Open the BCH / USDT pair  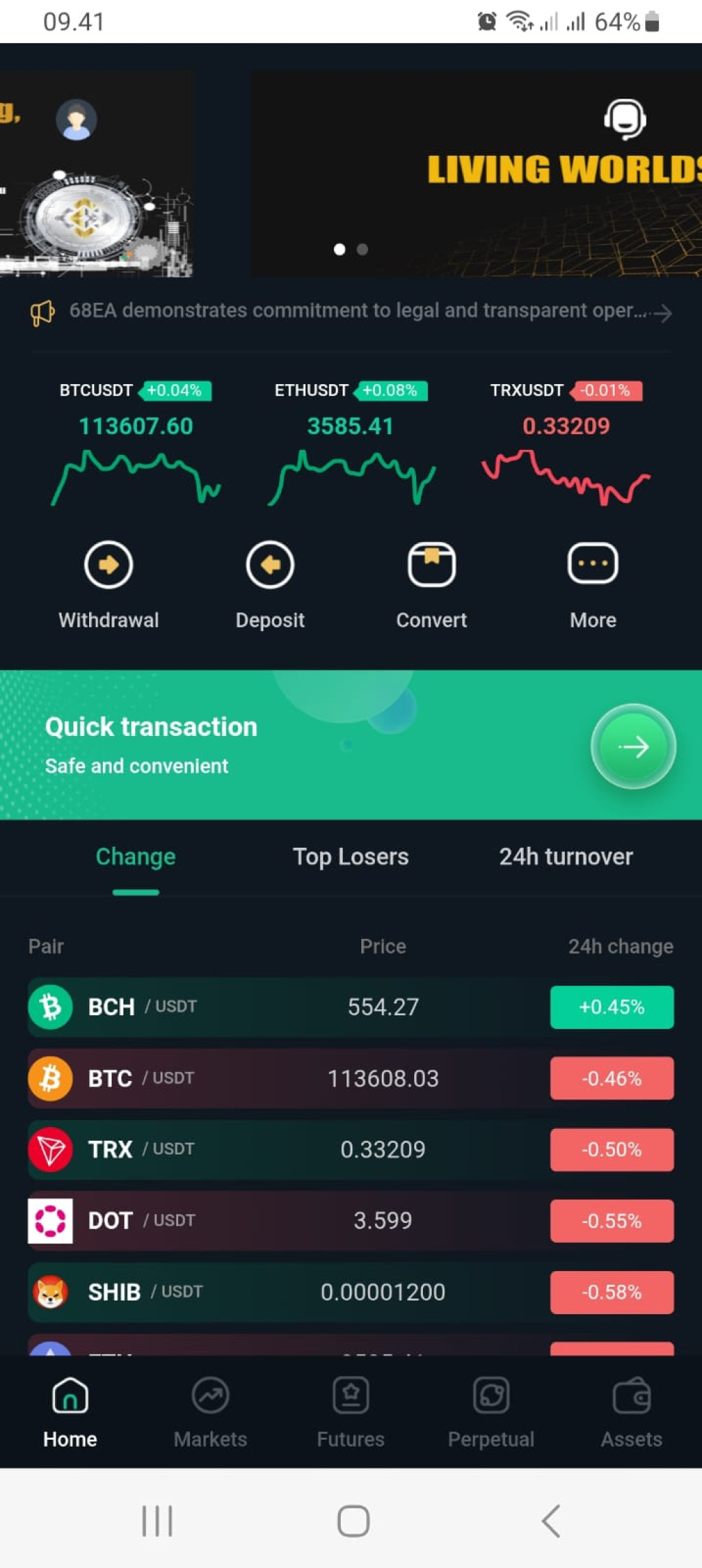[351, 1007]
